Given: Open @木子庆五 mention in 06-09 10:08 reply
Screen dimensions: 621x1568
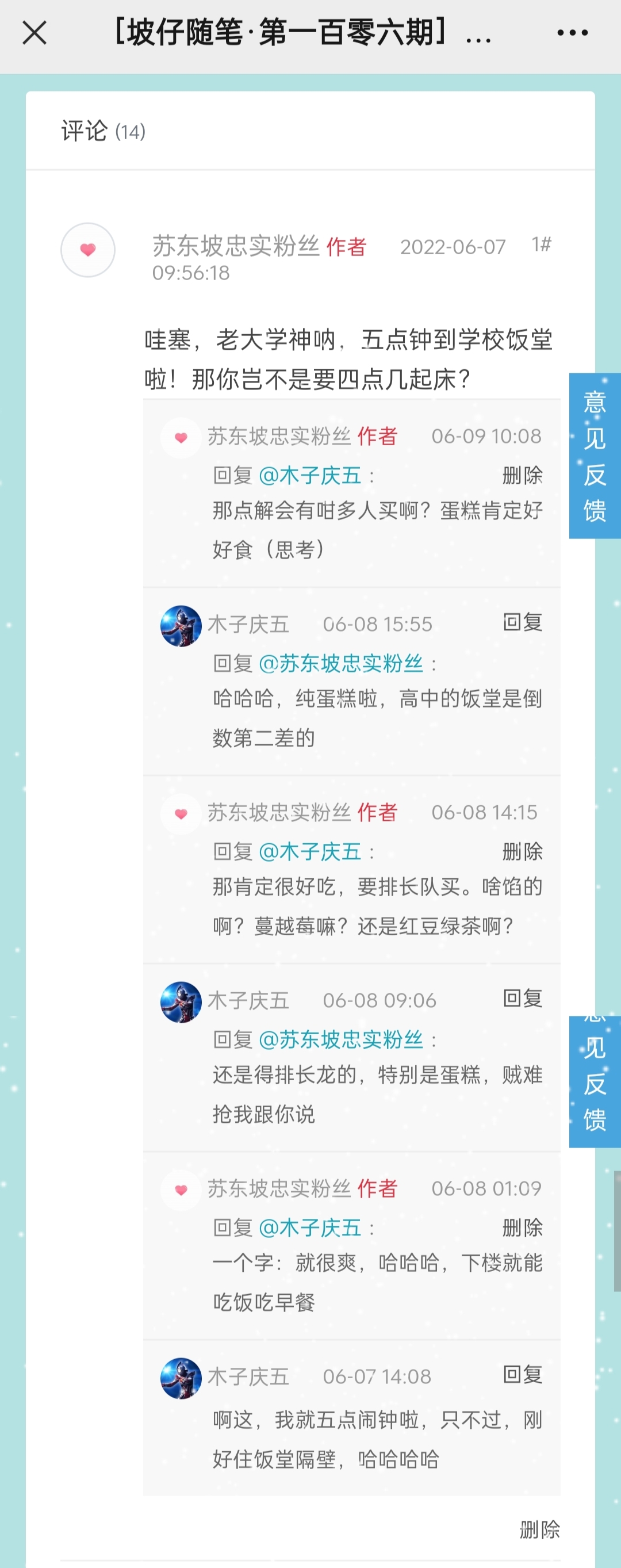Looking at the screenshot, I should tap(309, 475).
